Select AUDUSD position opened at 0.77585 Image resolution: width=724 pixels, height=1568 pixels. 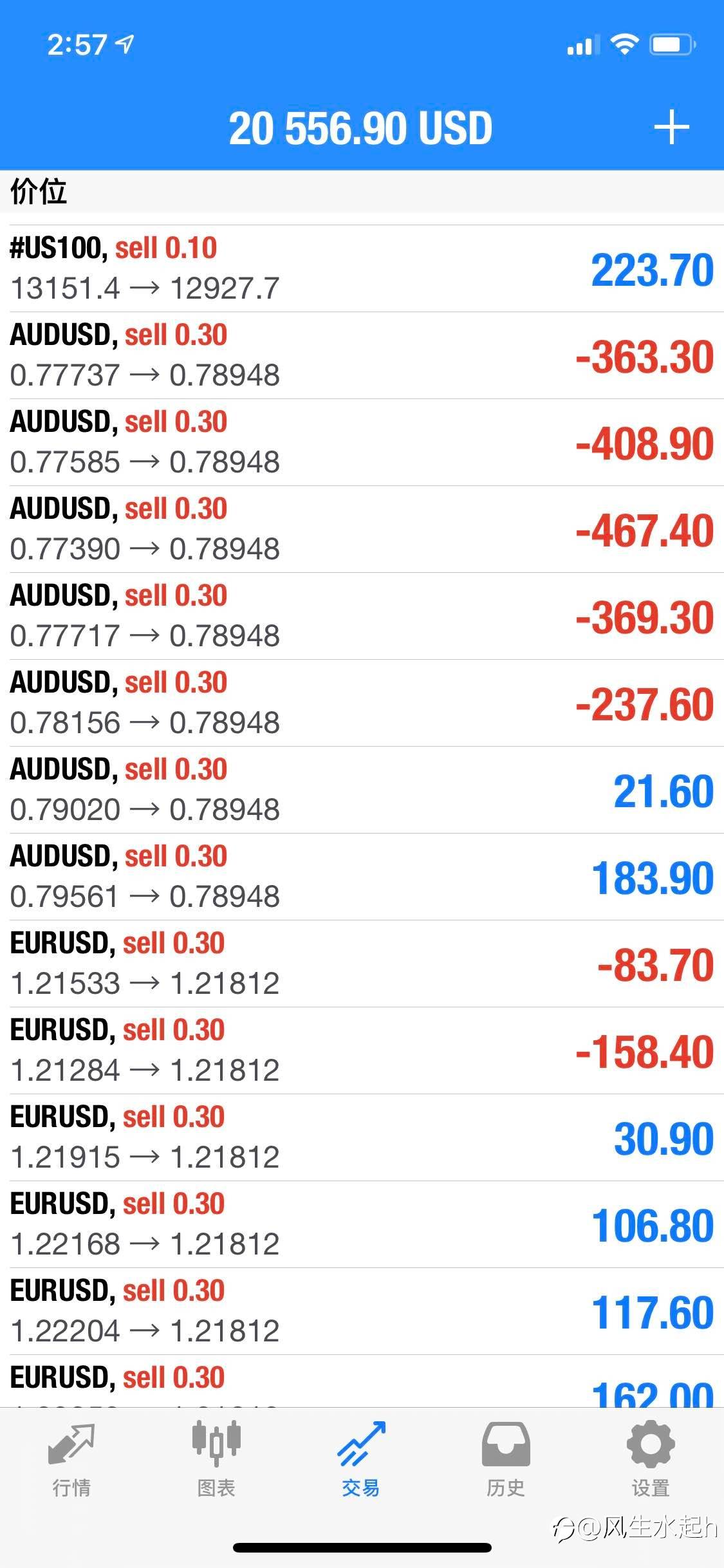pos(362,442)
